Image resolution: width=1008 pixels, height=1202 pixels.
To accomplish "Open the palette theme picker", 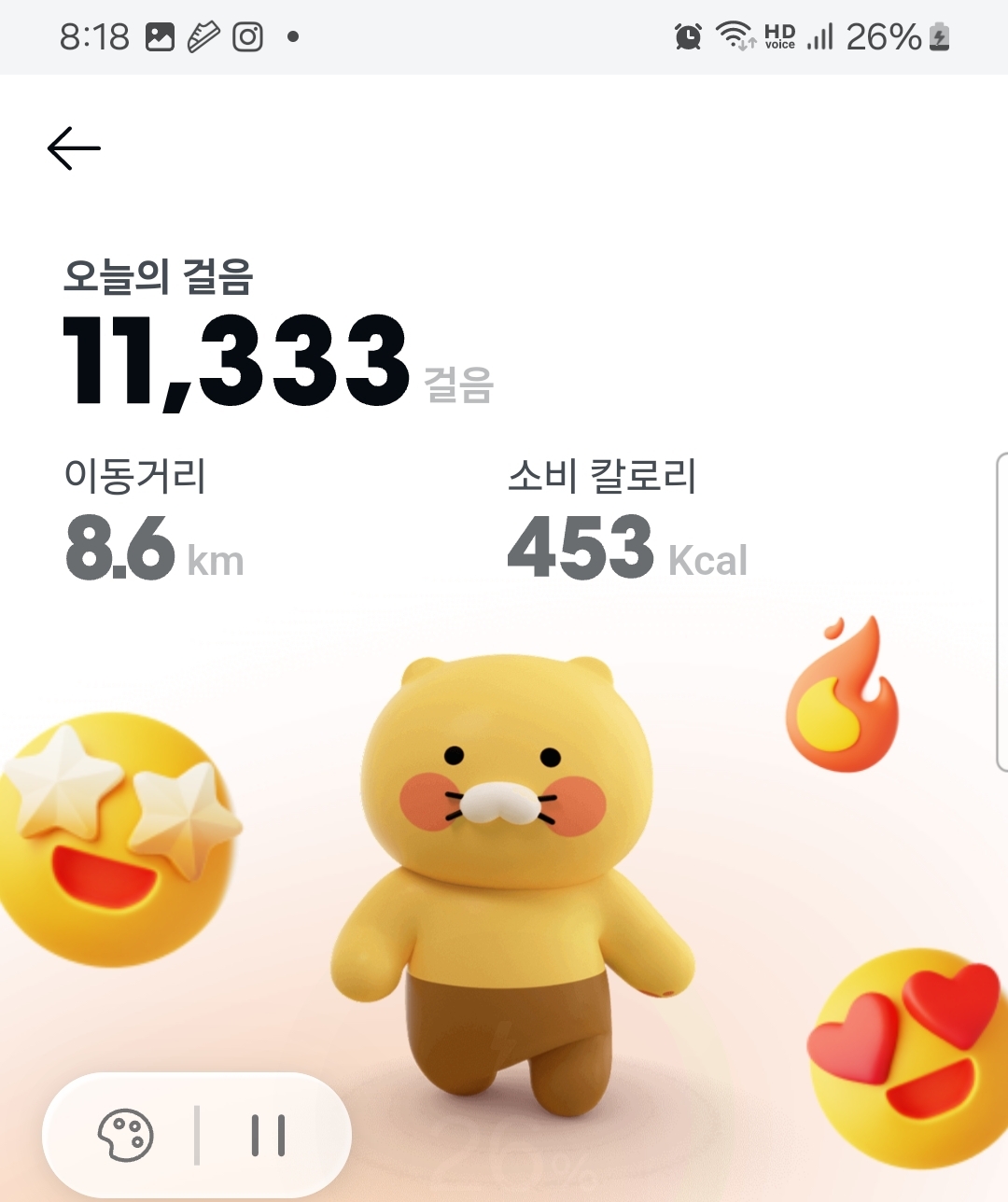I will click(x=126, y=1135).
